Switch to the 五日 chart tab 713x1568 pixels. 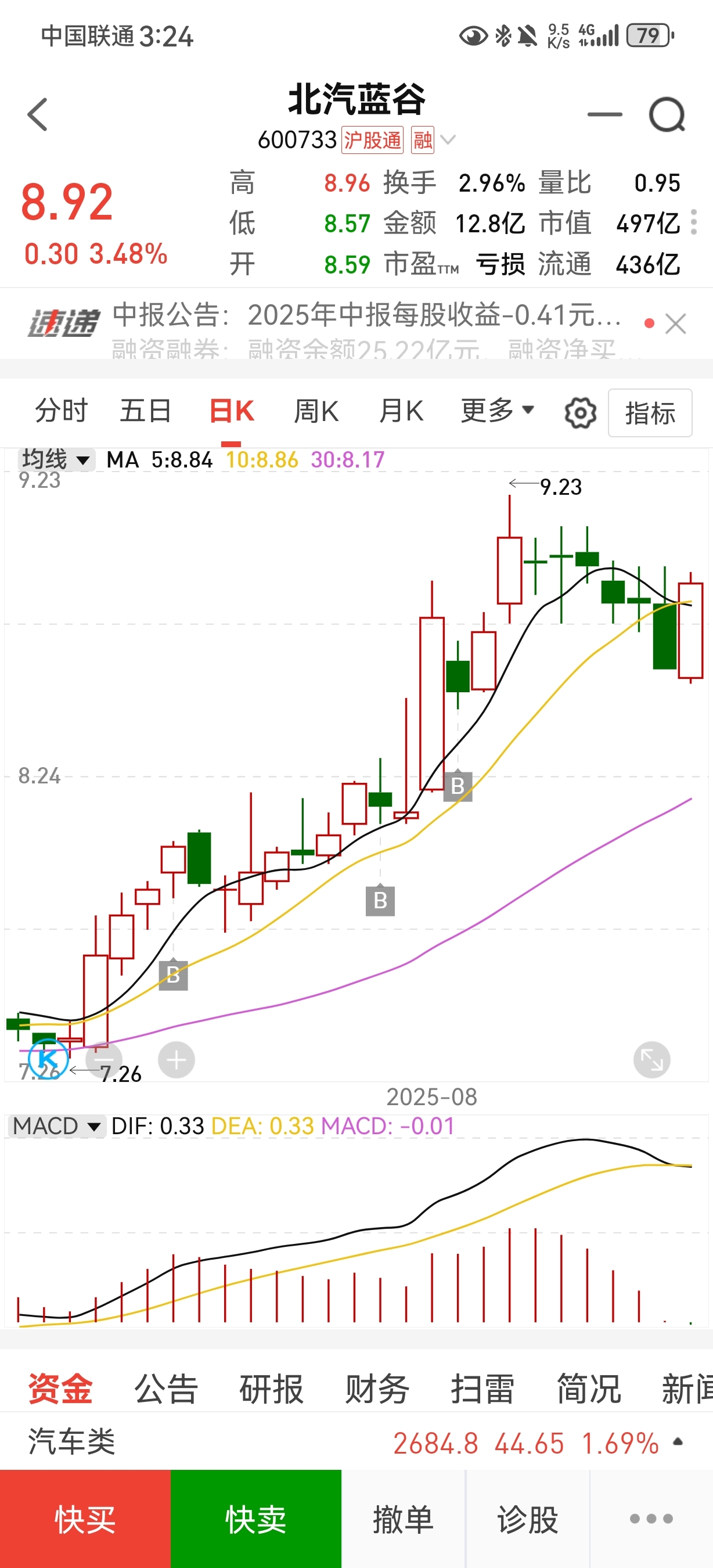[145, 411]
